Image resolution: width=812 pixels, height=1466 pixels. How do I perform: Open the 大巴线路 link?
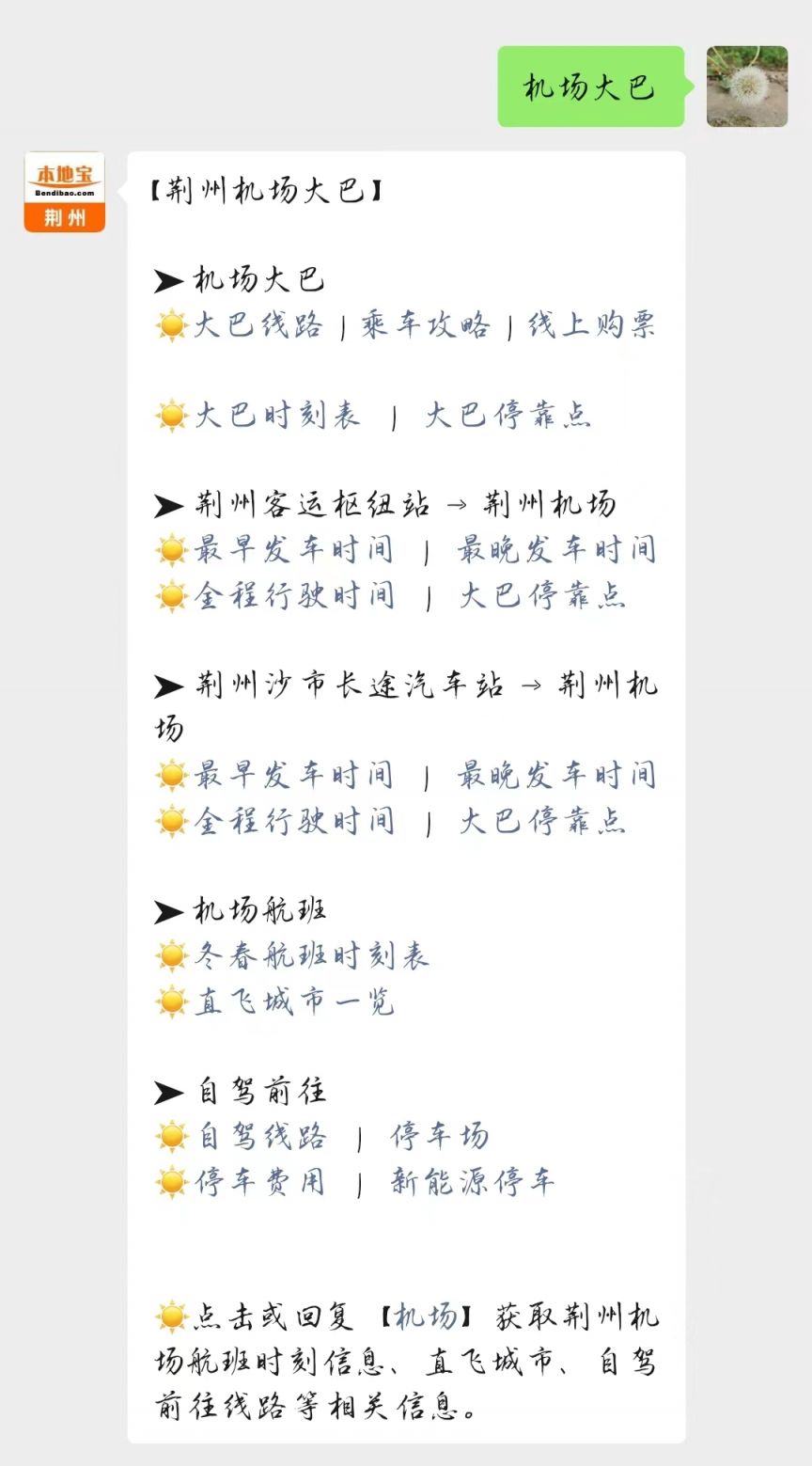click(x=258, y=325)
